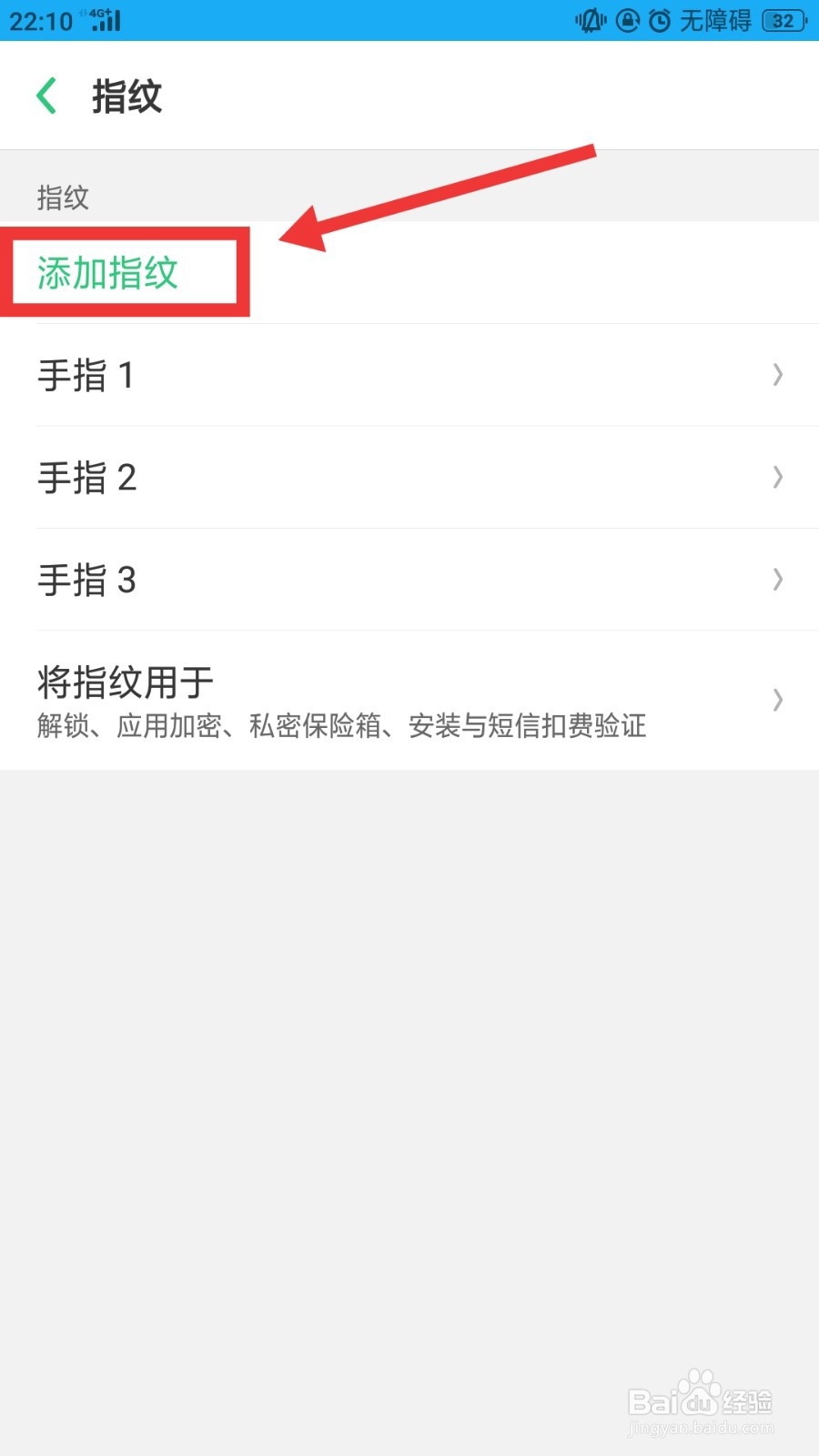Screen dimensions: 819x1456
Task: Tap the mute notification icon in status bar
Action: point(590,20)
